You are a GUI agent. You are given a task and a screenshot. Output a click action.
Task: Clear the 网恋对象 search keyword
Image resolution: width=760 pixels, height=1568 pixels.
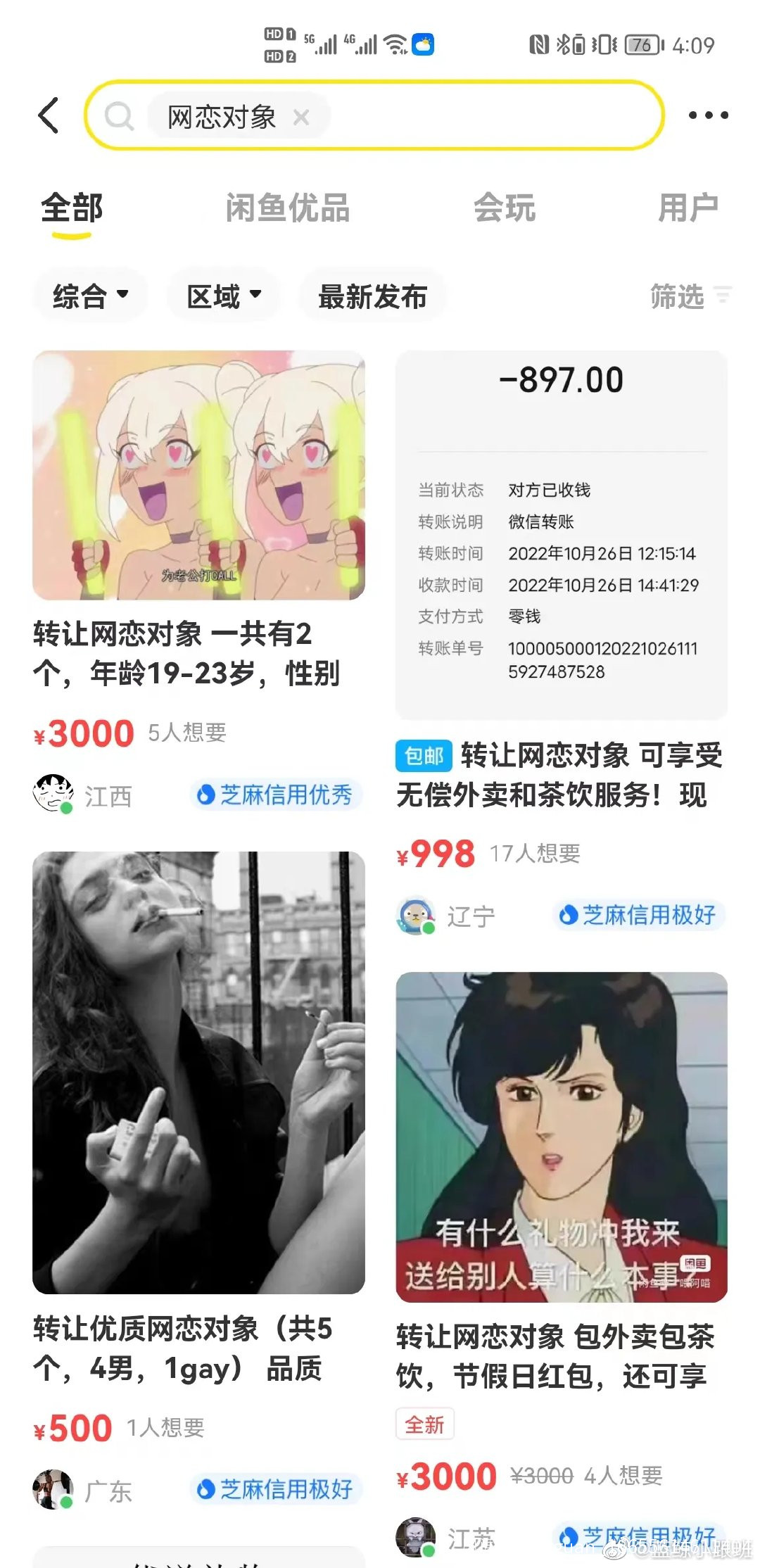pos(301,117)
